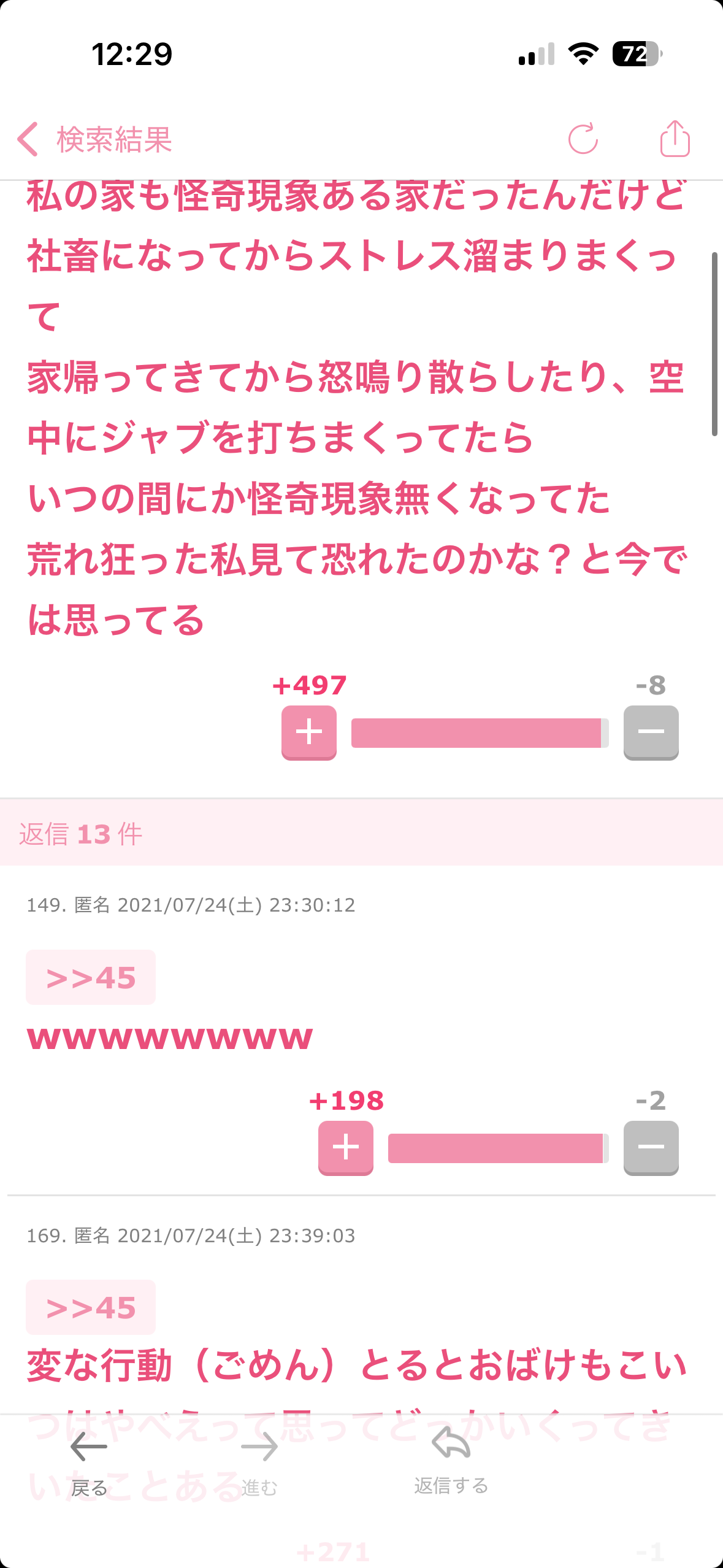Upvote comment 149 with +198
This screenshot has height=1568, width=723.
coord(346,1147)
